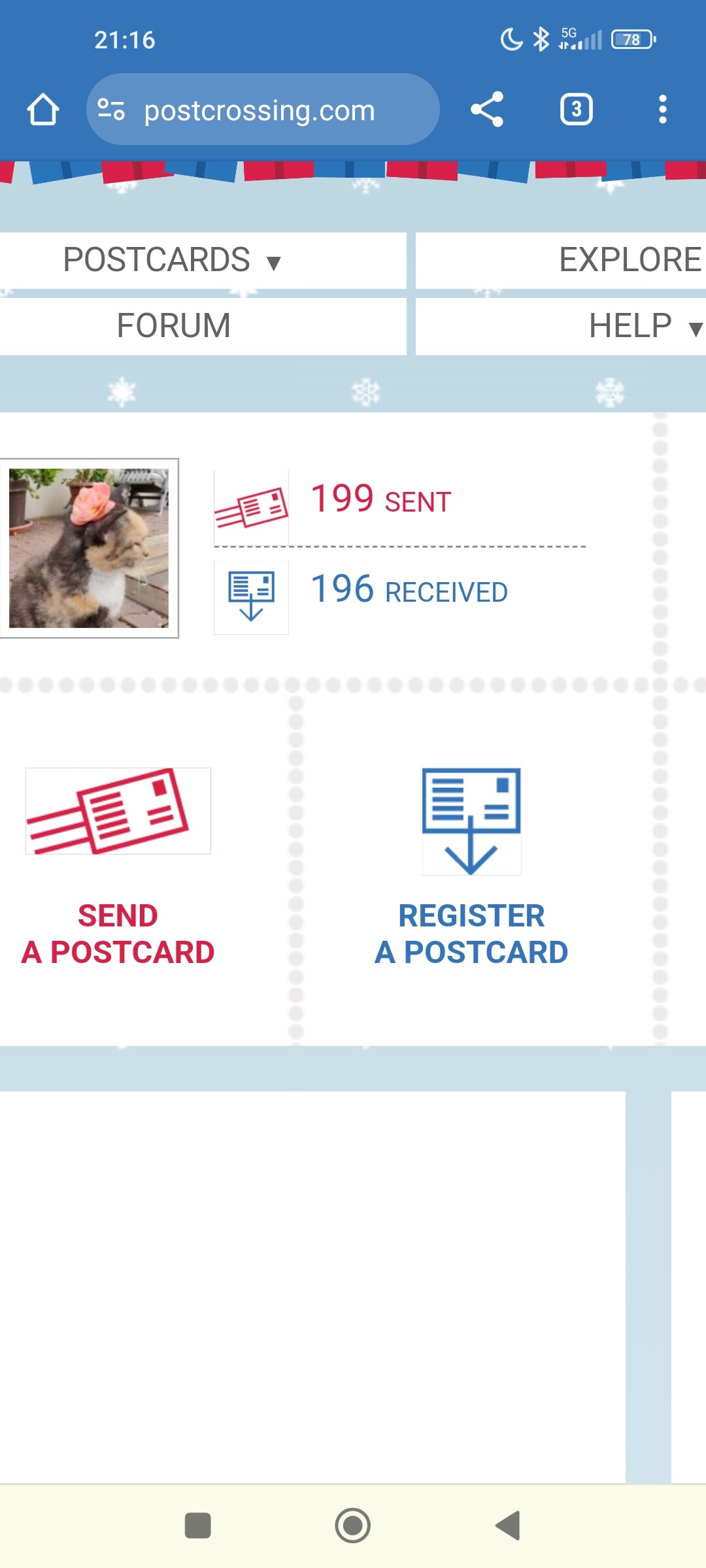View the 199 sent postcards
The height and width of the screenshot is (1568, 706).
(380, 500)
